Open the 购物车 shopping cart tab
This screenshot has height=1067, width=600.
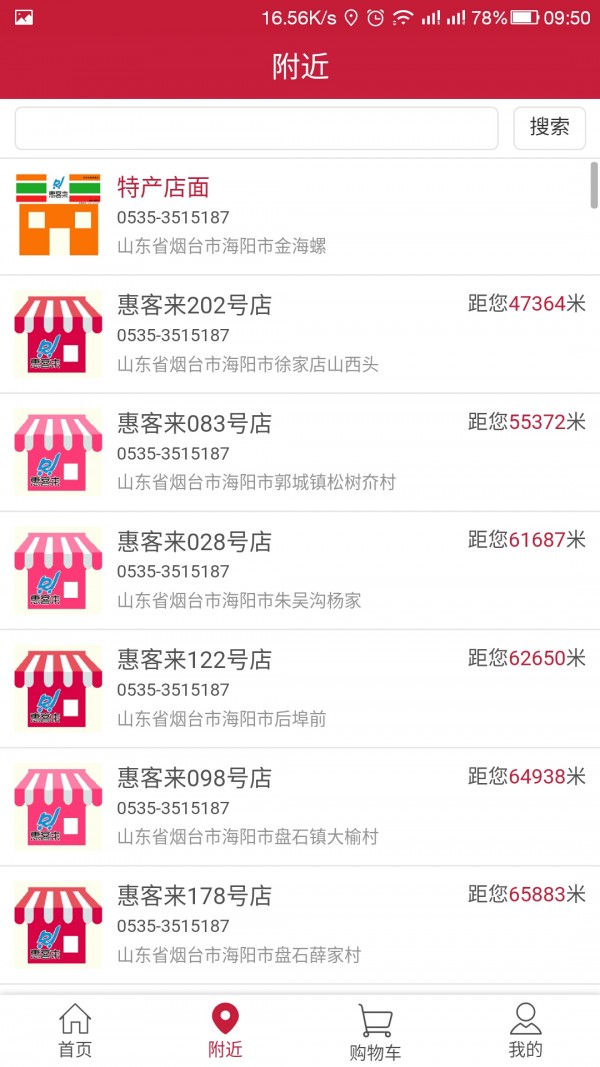(375, 1031)
